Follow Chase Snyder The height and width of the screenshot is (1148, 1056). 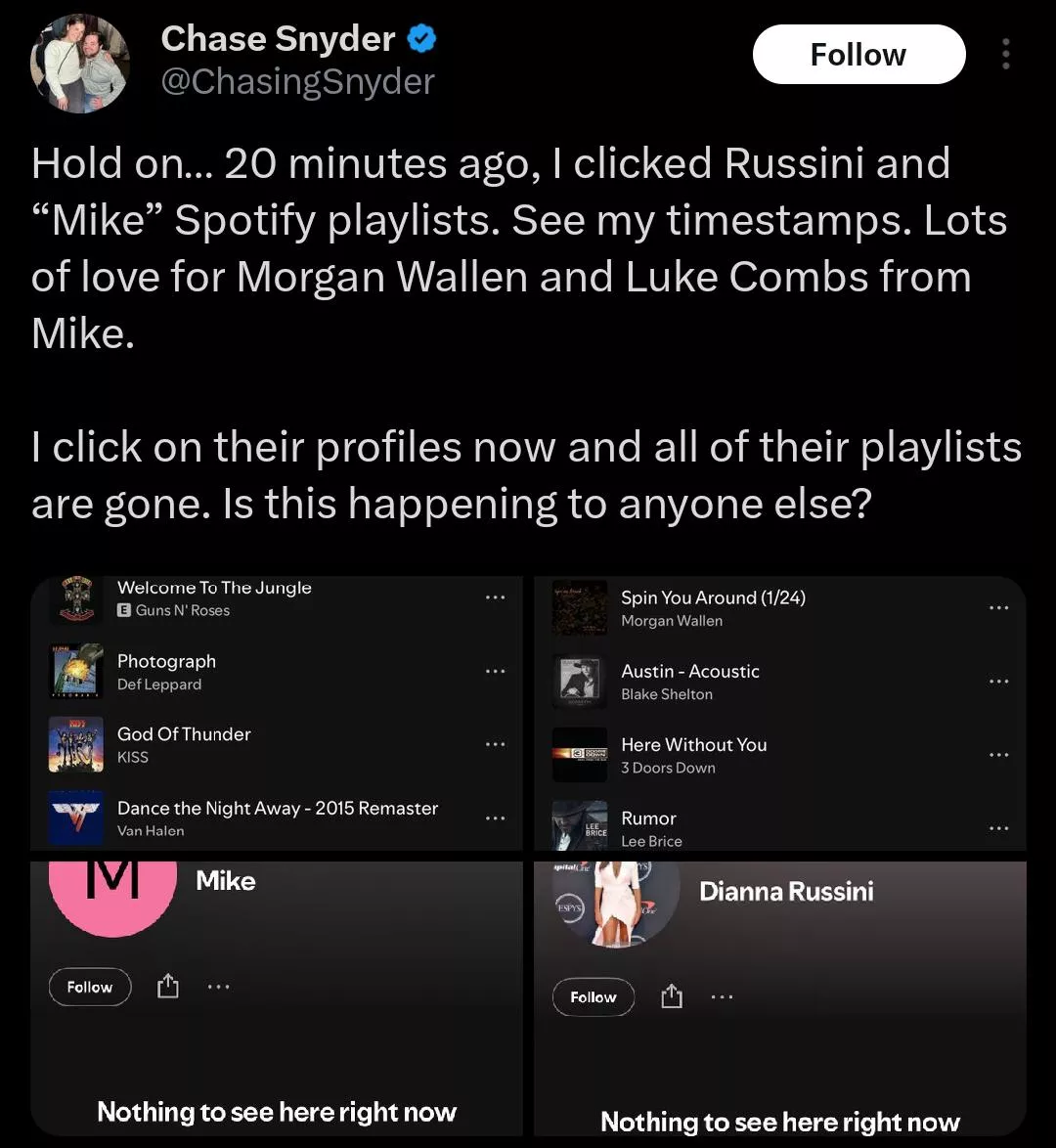(x=858, y=55)
